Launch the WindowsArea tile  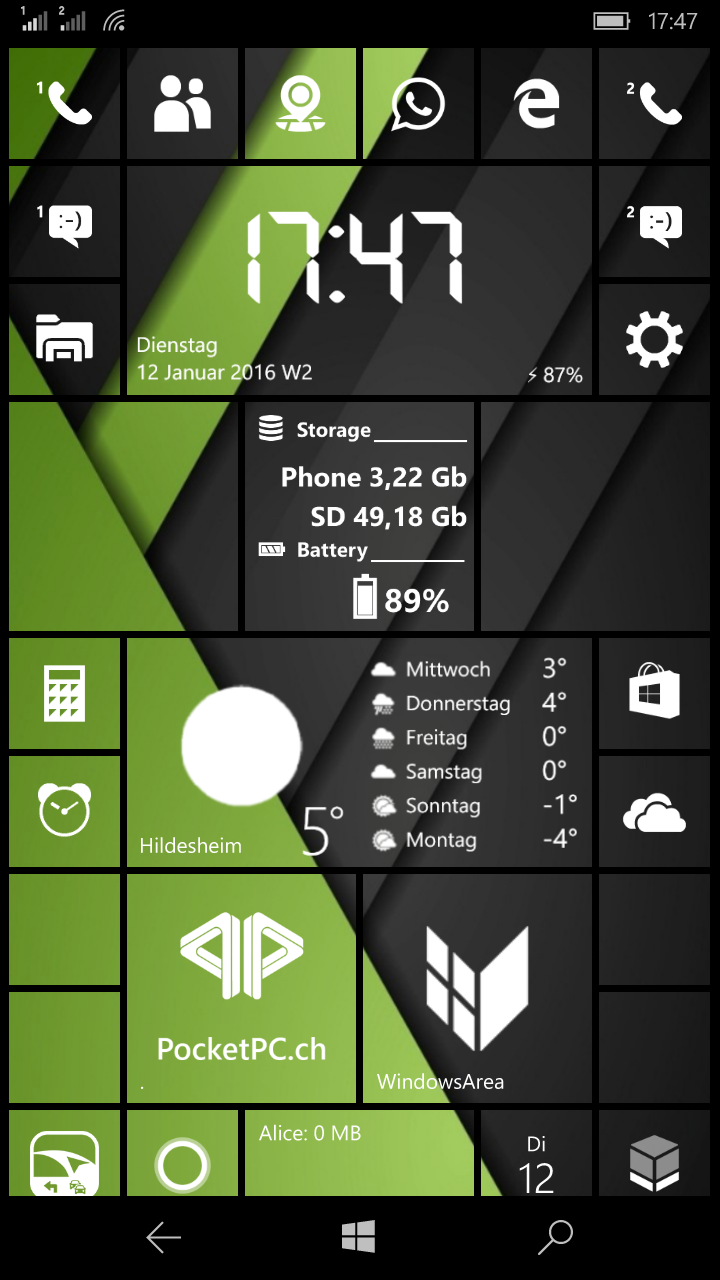(477, 988)
